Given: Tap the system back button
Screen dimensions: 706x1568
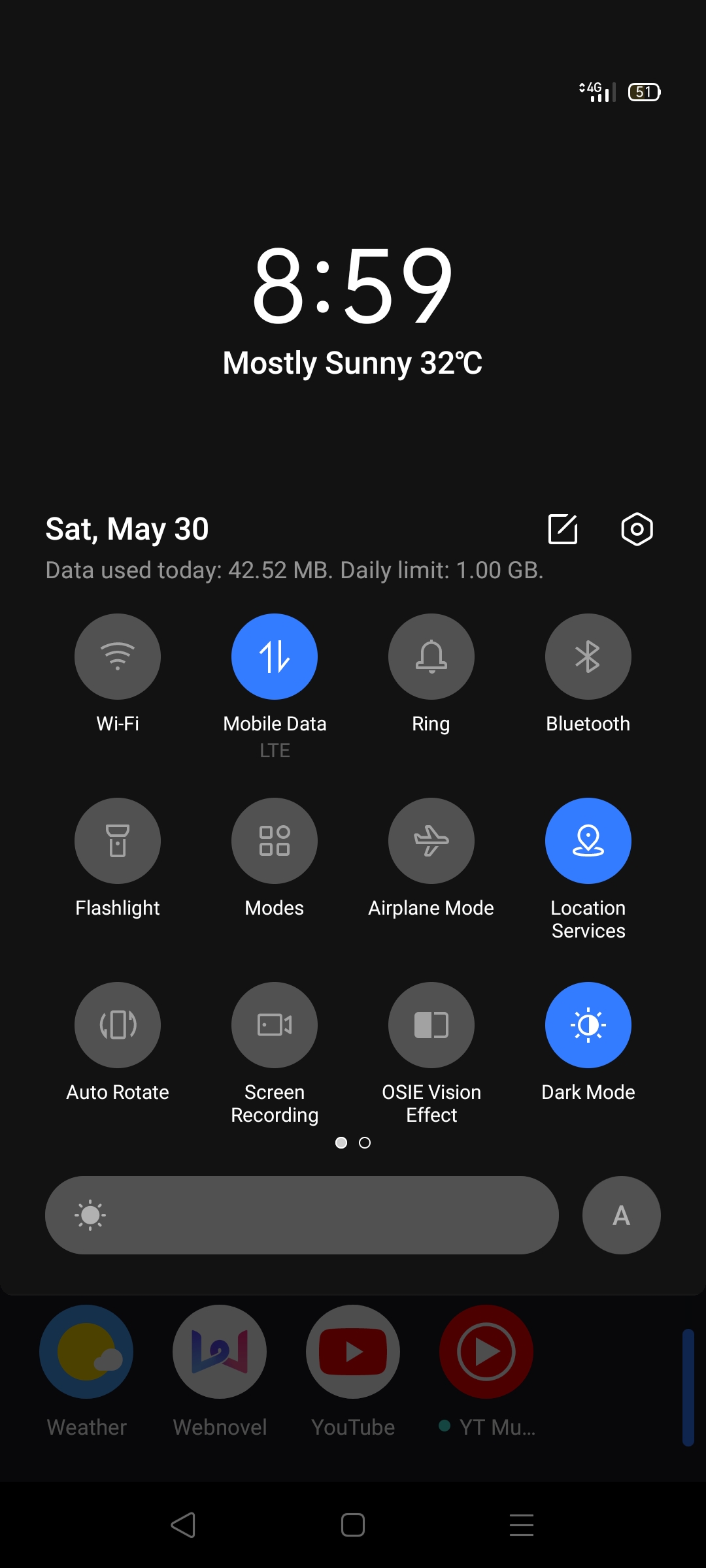Looking at the screenshot, I should (x=183, y=1525).
